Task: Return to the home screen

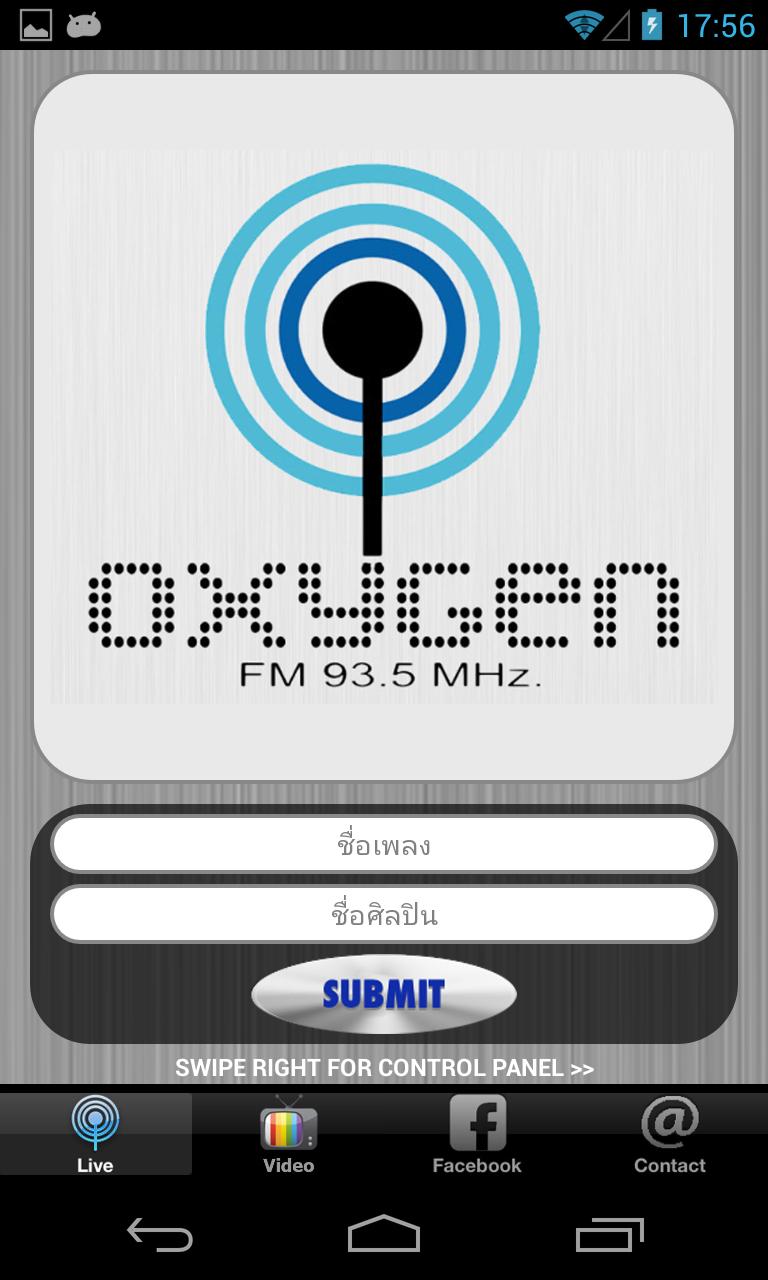Action: 384,1234
